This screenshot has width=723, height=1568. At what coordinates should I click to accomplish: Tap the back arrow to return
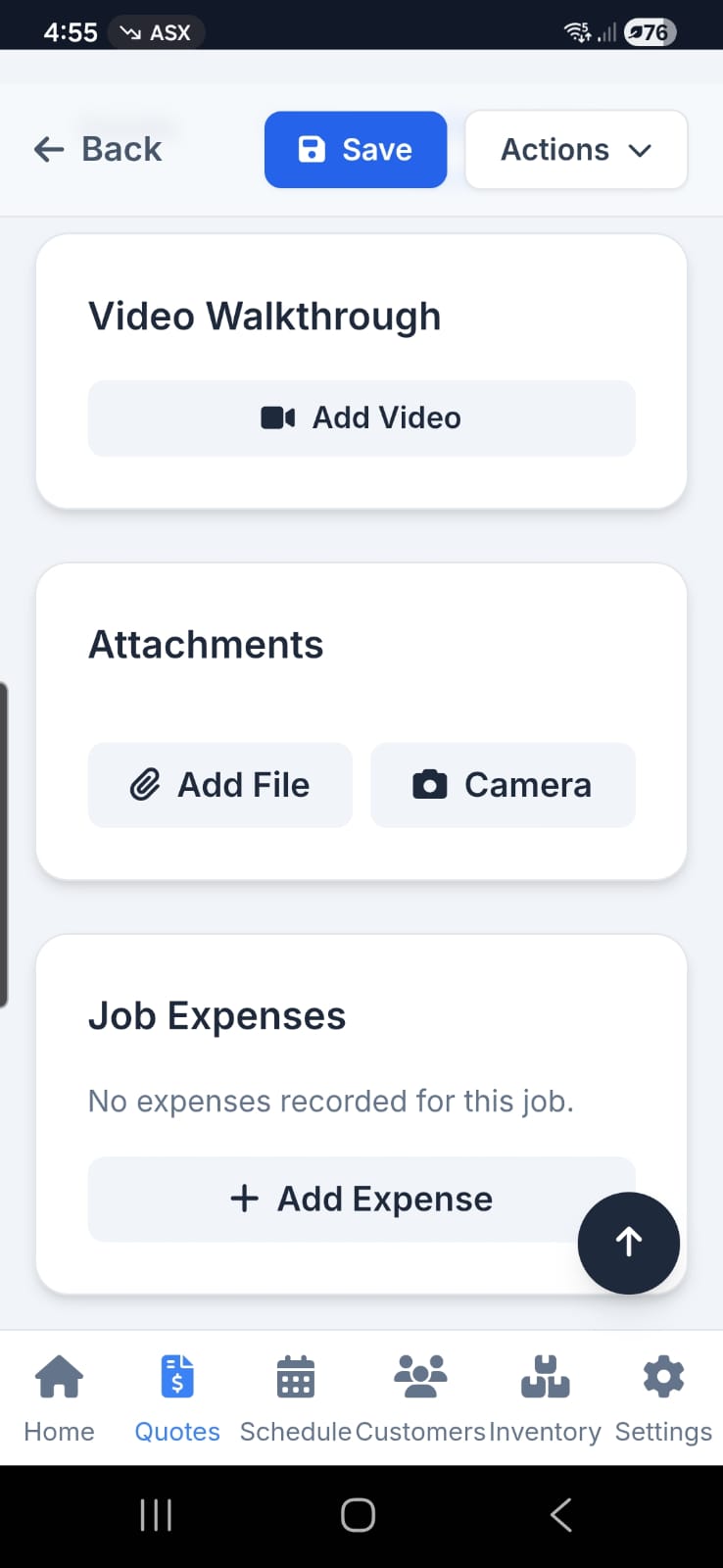[x=48, y=149]
